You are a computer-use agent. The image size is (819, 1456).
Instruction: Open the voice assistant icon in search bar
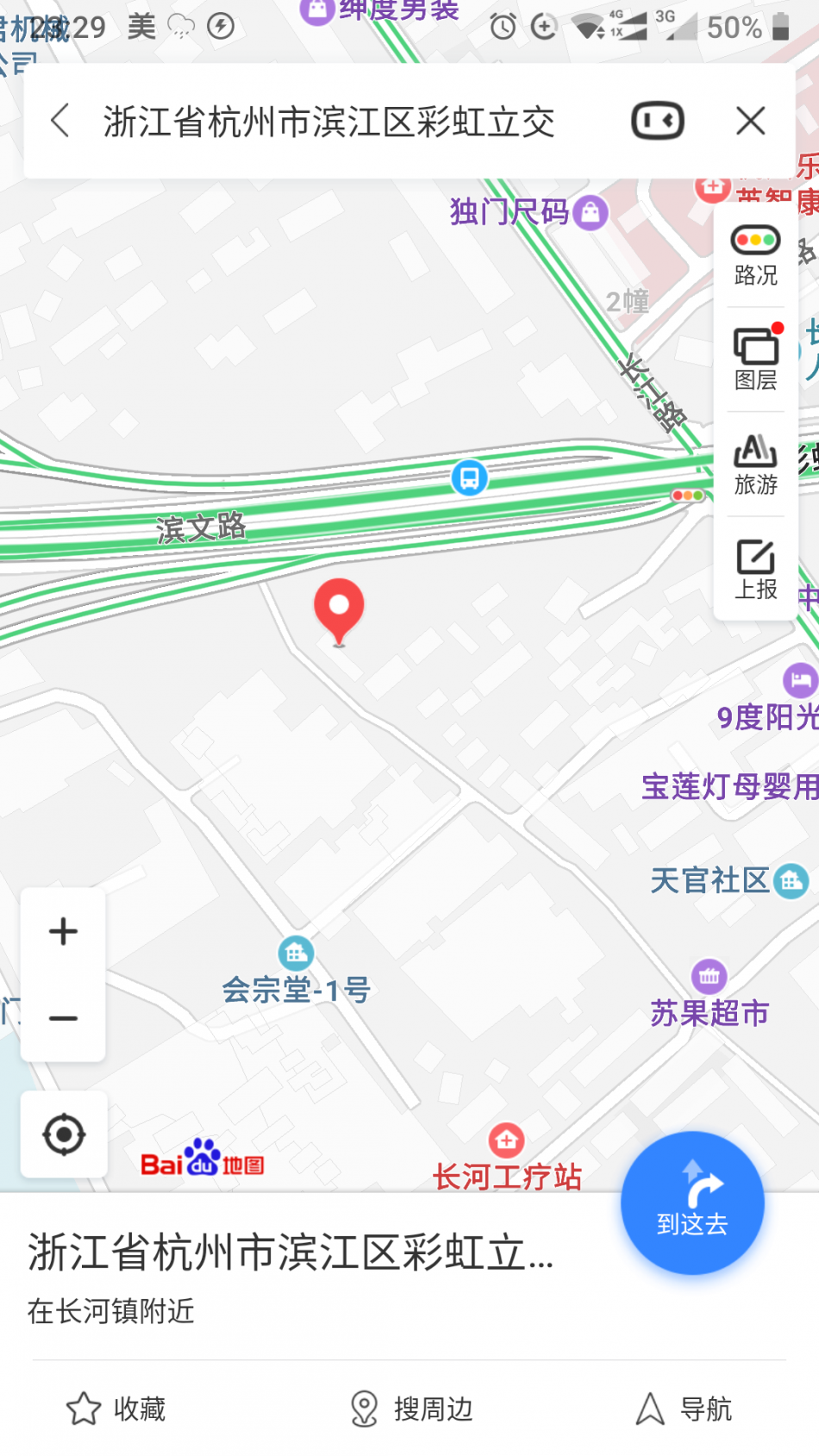tap(658, 121)
